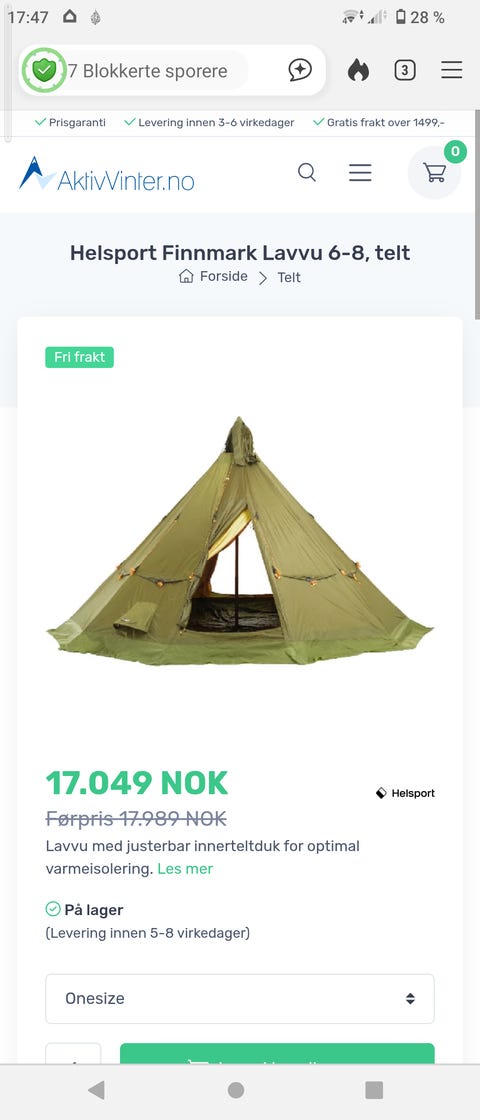View the shopping cart
Screen dimensions: 480x1120
click(x=435, y=172)
